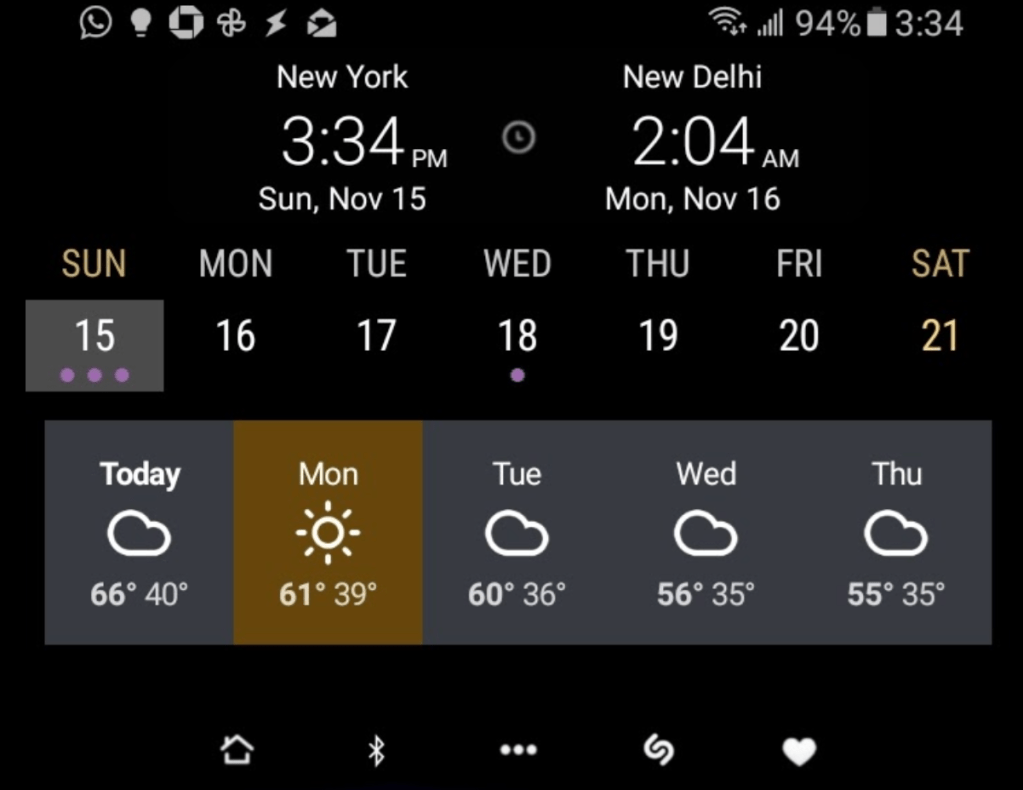Select Monday 16 in the calendar
This screenshot has width=1023, height=790.
click(236, 337)
